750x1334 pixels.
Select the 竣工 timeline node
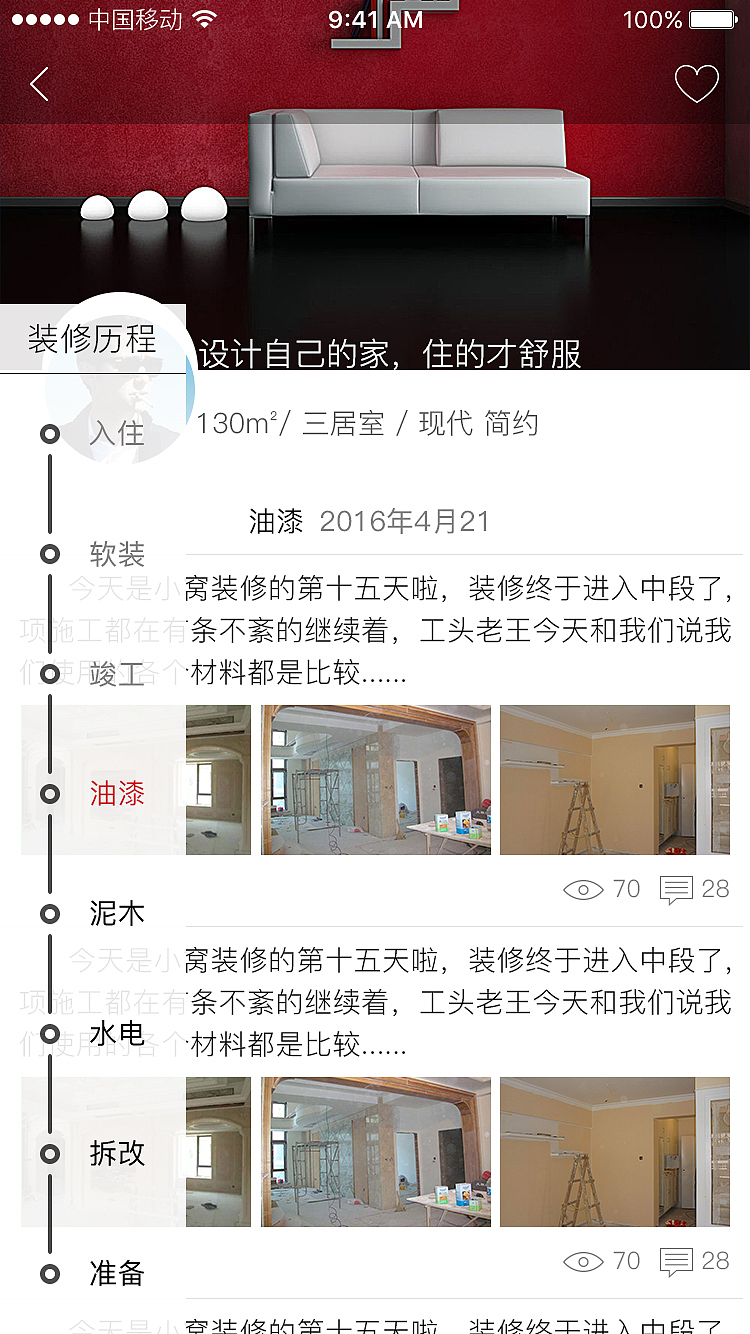click(x=48, y=673)
